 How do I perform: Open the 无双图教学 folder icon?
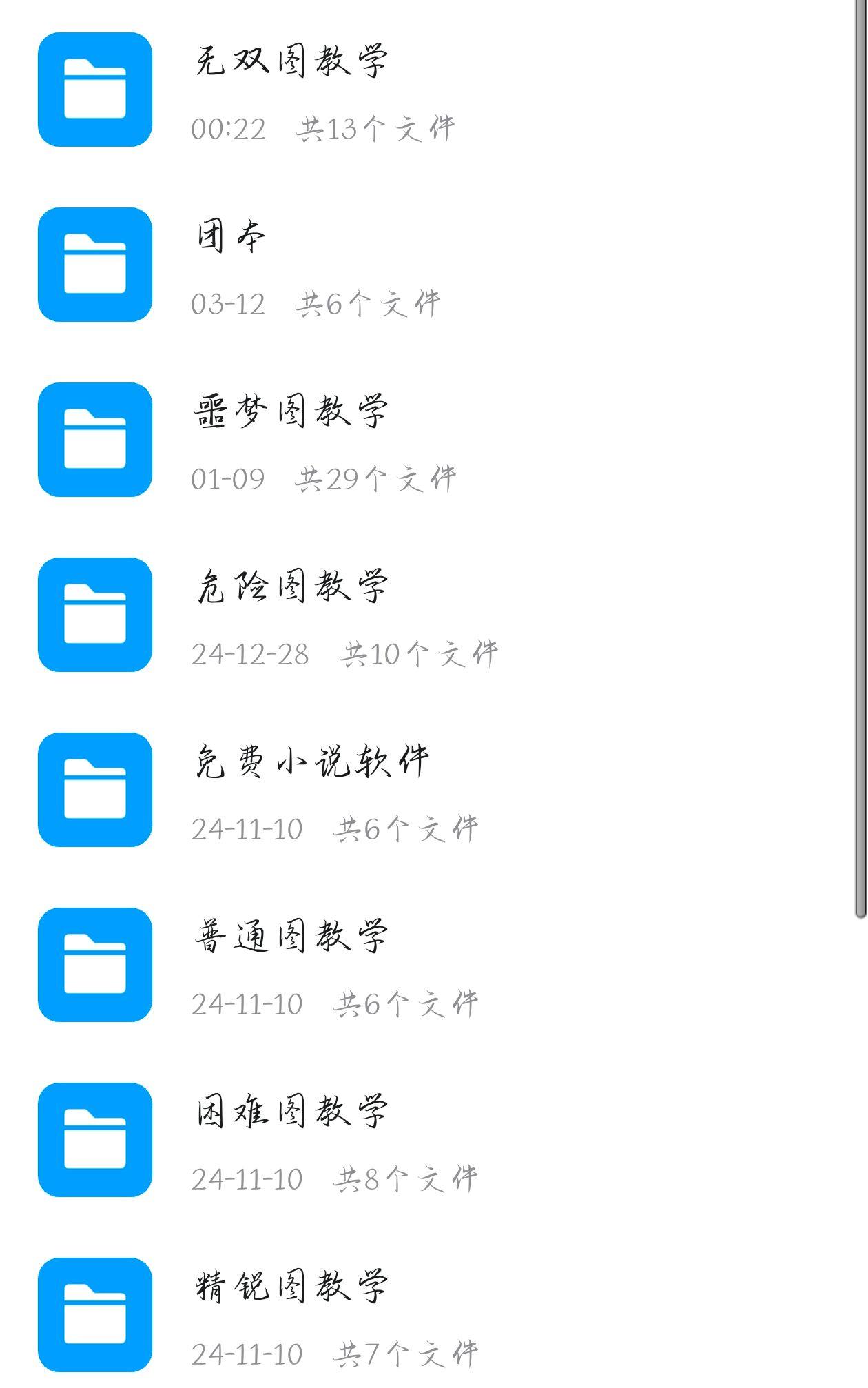tap(96, 90)
